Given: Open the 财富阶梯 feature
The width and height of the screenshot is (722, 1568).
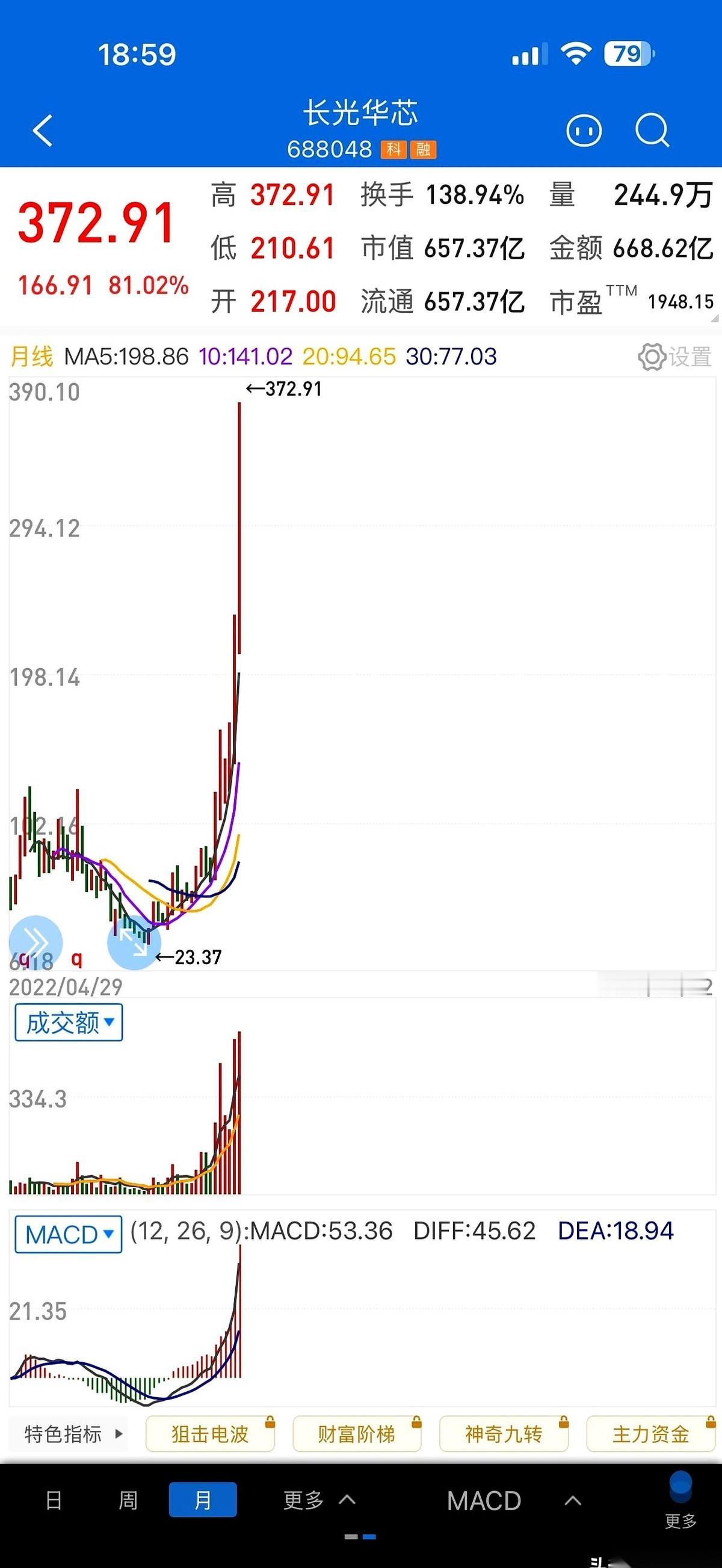Looking at the screenshot, I should 357,1434.
